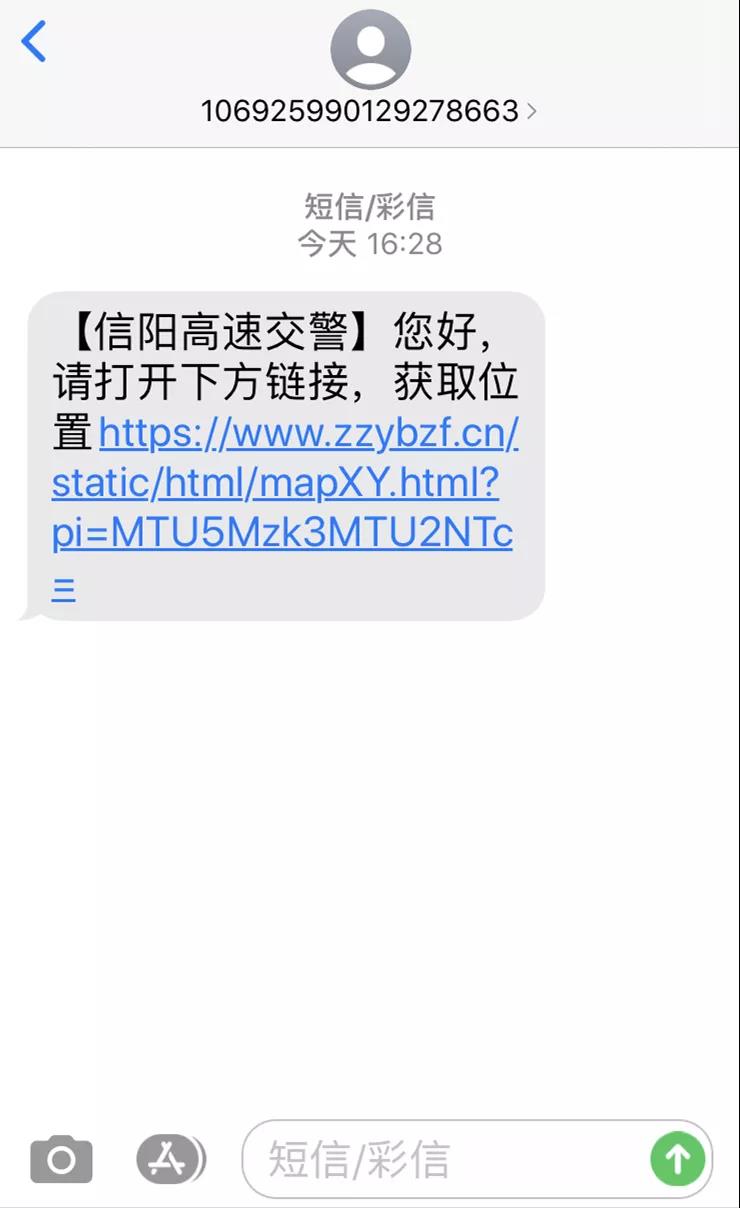Send the message with the green arrow
This screenshot has width=740, height=1208.
[x=678, y=1159]
